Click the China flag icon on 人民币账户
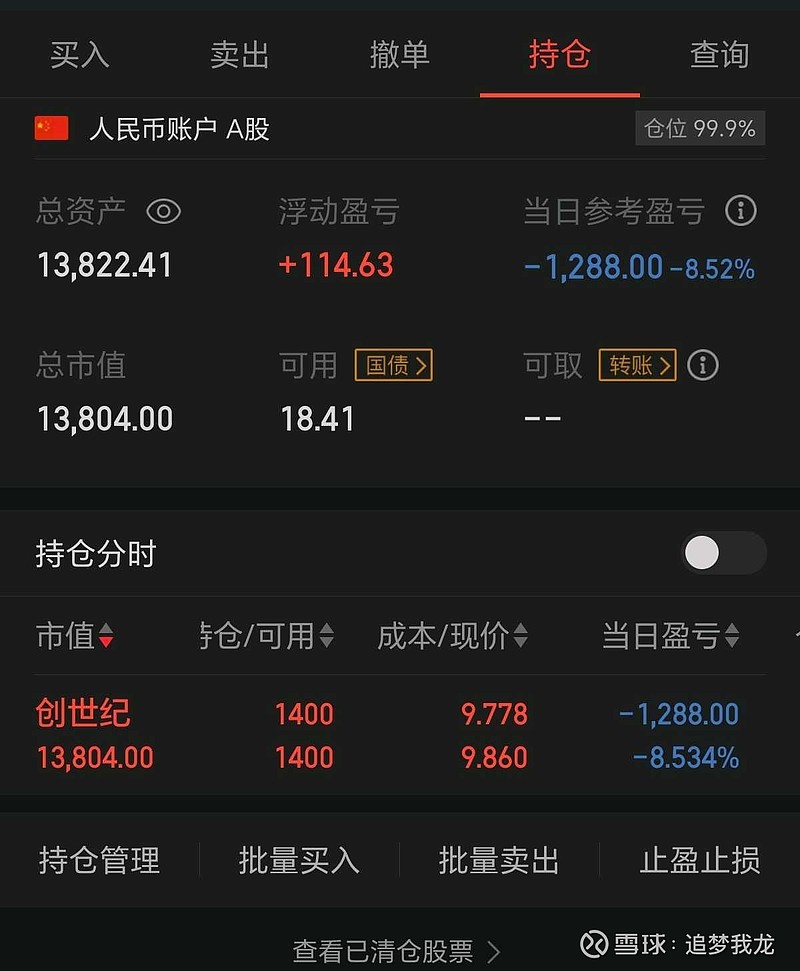The height and width of the screenshot is (971, 800). (50, 128)
